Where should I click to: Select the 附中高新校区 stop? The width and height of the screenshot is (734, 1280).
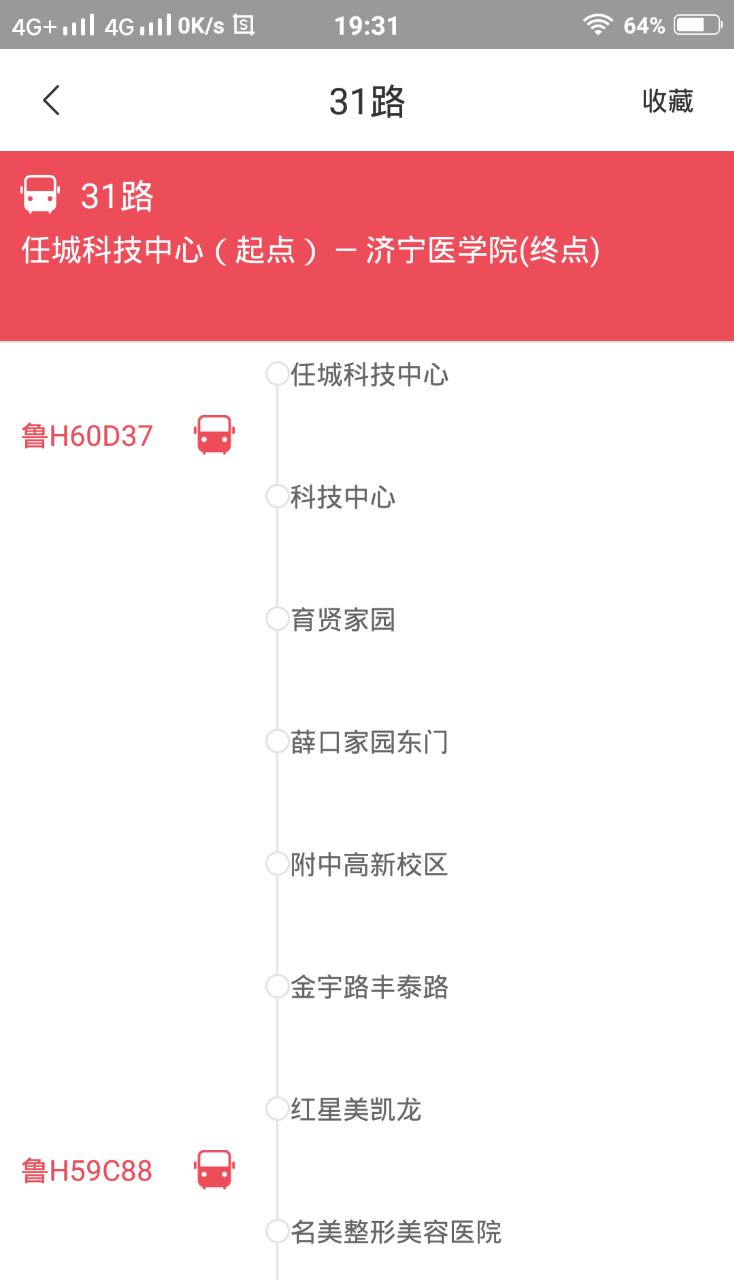[369, 864]
